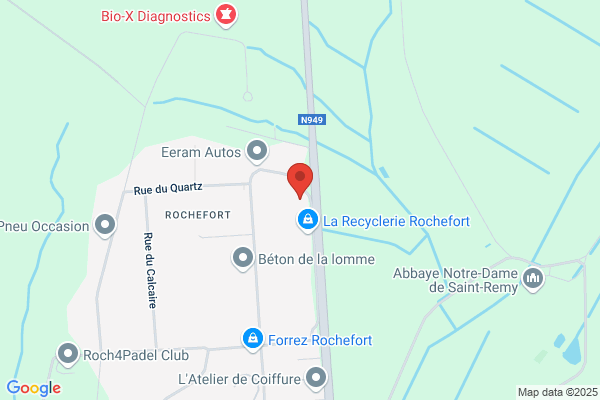The height and width of the screenshot is (400, 600).
Task: View Béton de la lomme place details
Action: [243, 259]
